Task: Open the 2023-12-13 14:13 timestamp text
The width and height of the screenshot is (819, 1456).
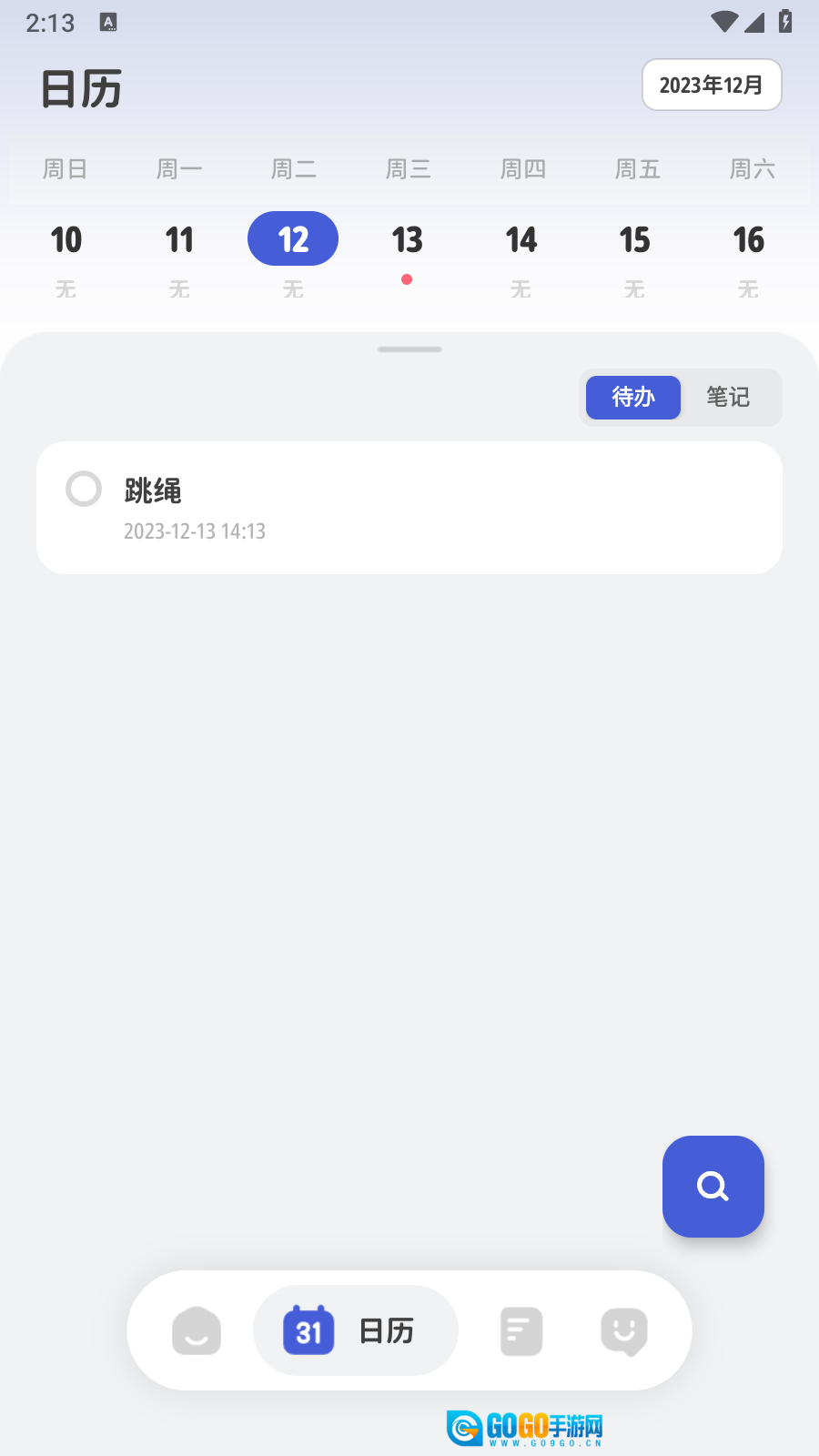Action: pyautogui.click(x=194, y=531)
